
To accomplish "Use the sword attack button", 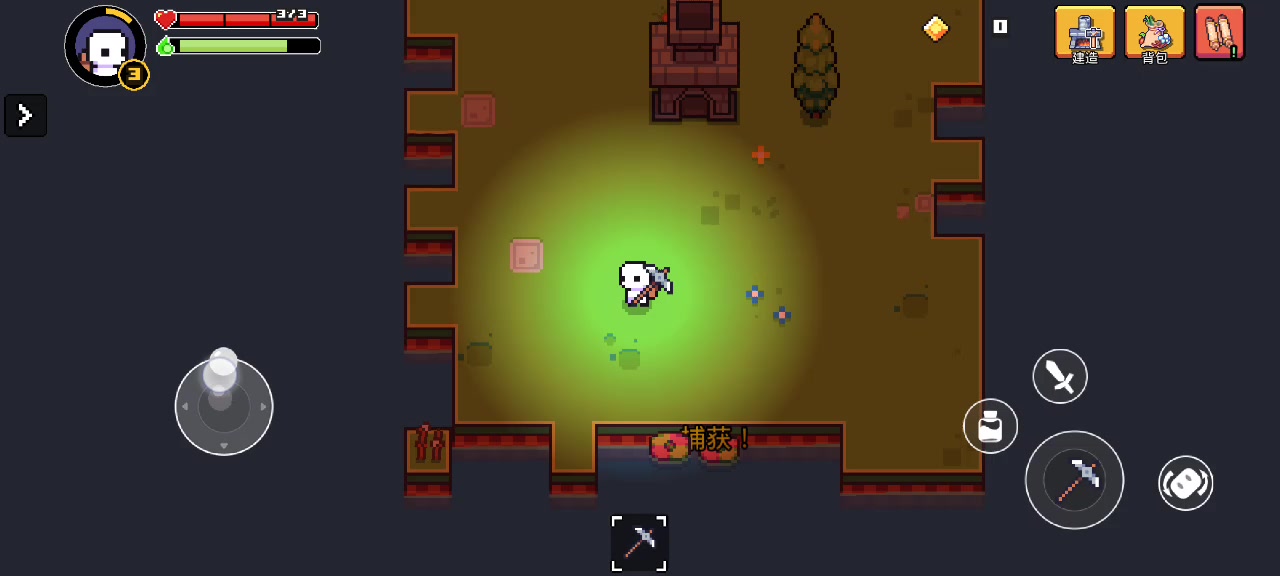I will point(1060,377).
